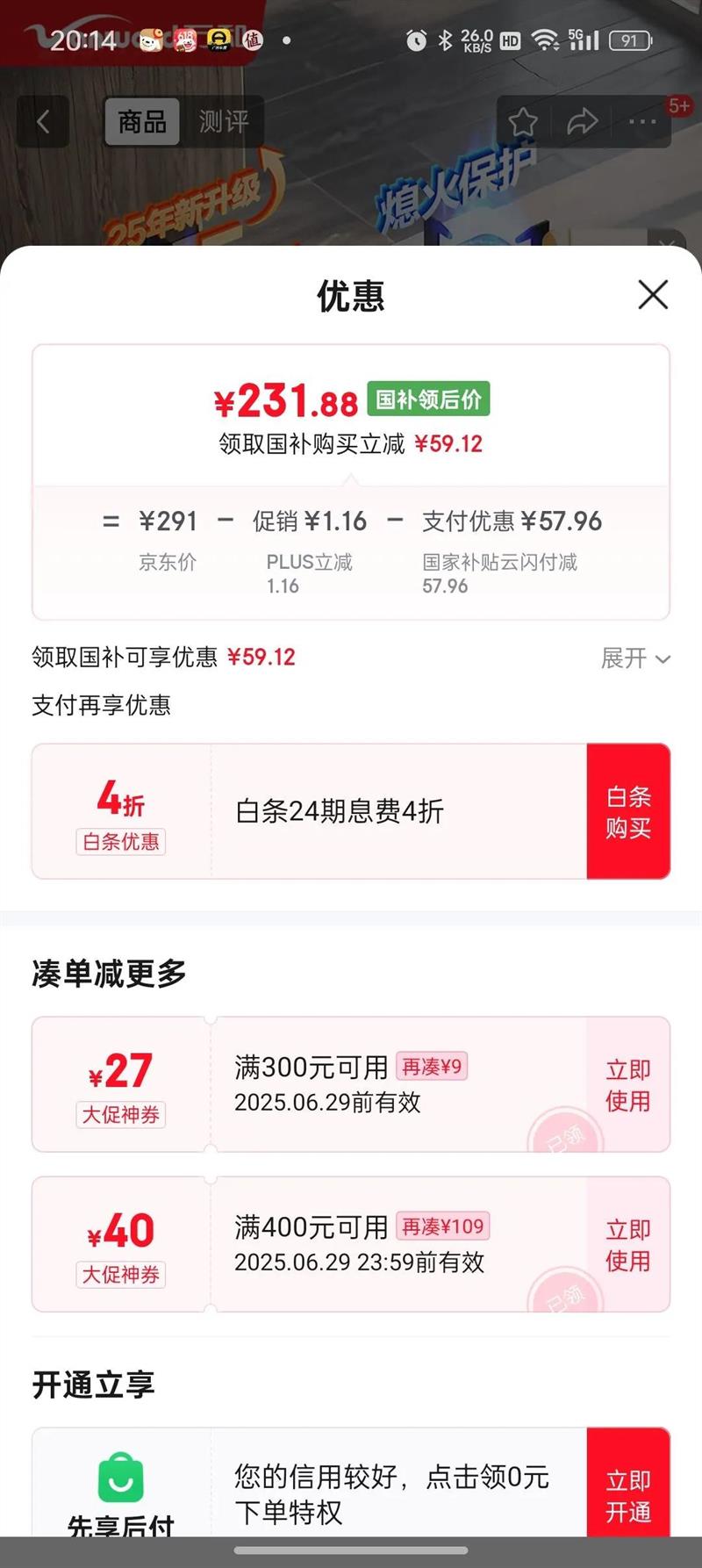Tap 立即开通 for 先享后付
This screenshot has height=1568, width=702.
pyautogui.click(x=628, y=1496)
